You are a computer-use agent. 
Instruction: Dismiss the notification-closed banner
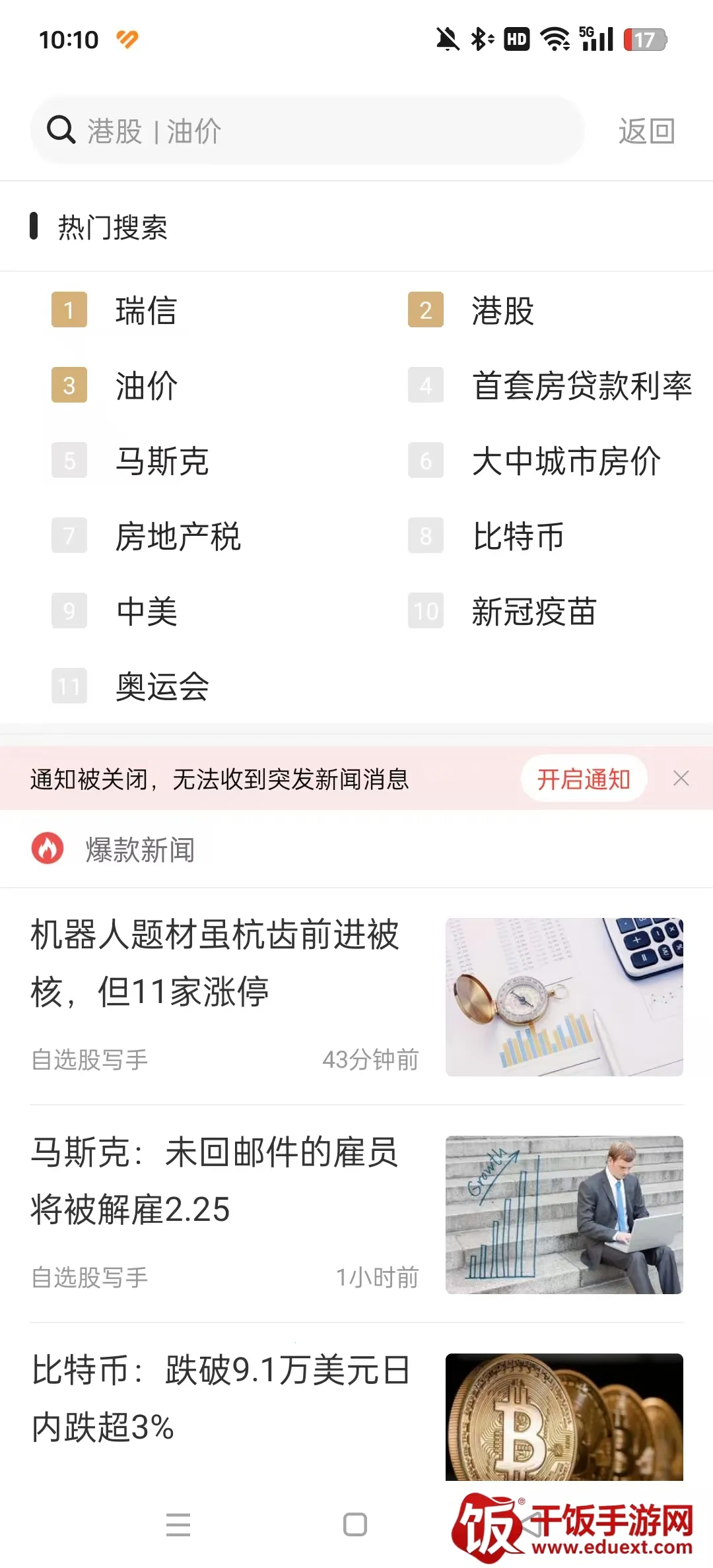click(681, 779)
